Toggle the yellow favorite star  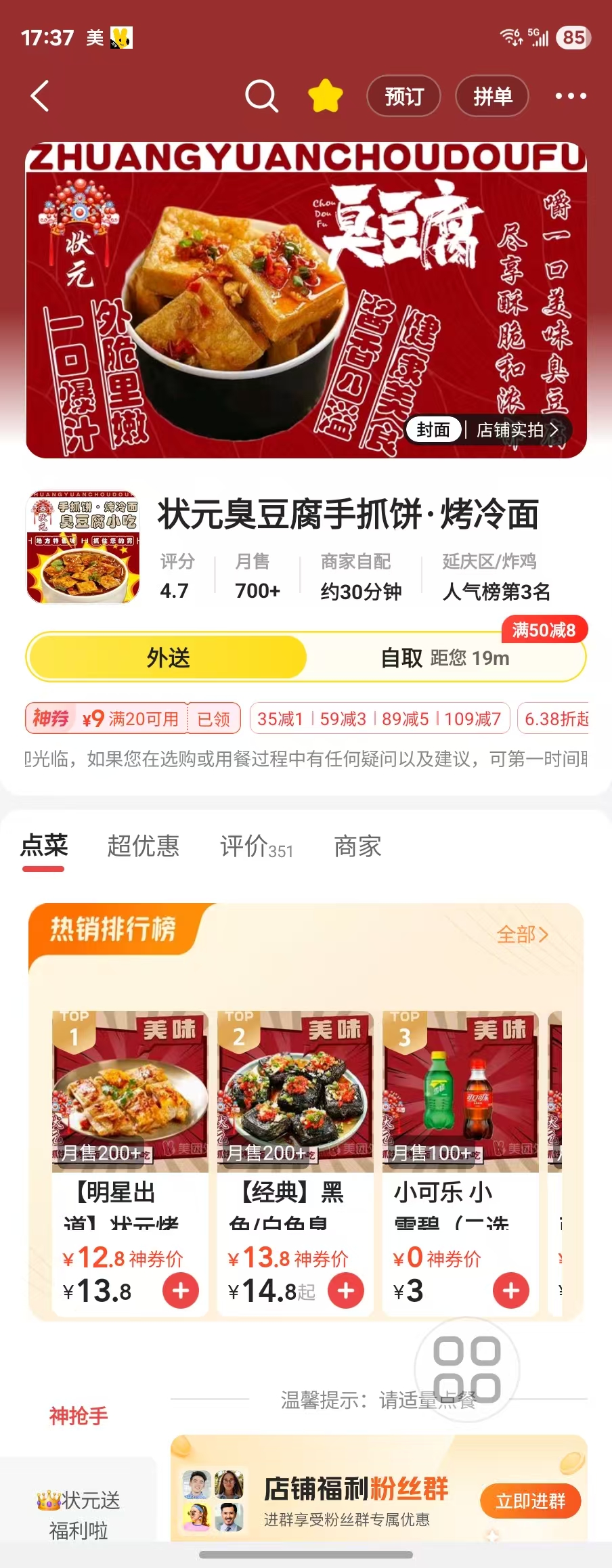(x=326, y=96)
